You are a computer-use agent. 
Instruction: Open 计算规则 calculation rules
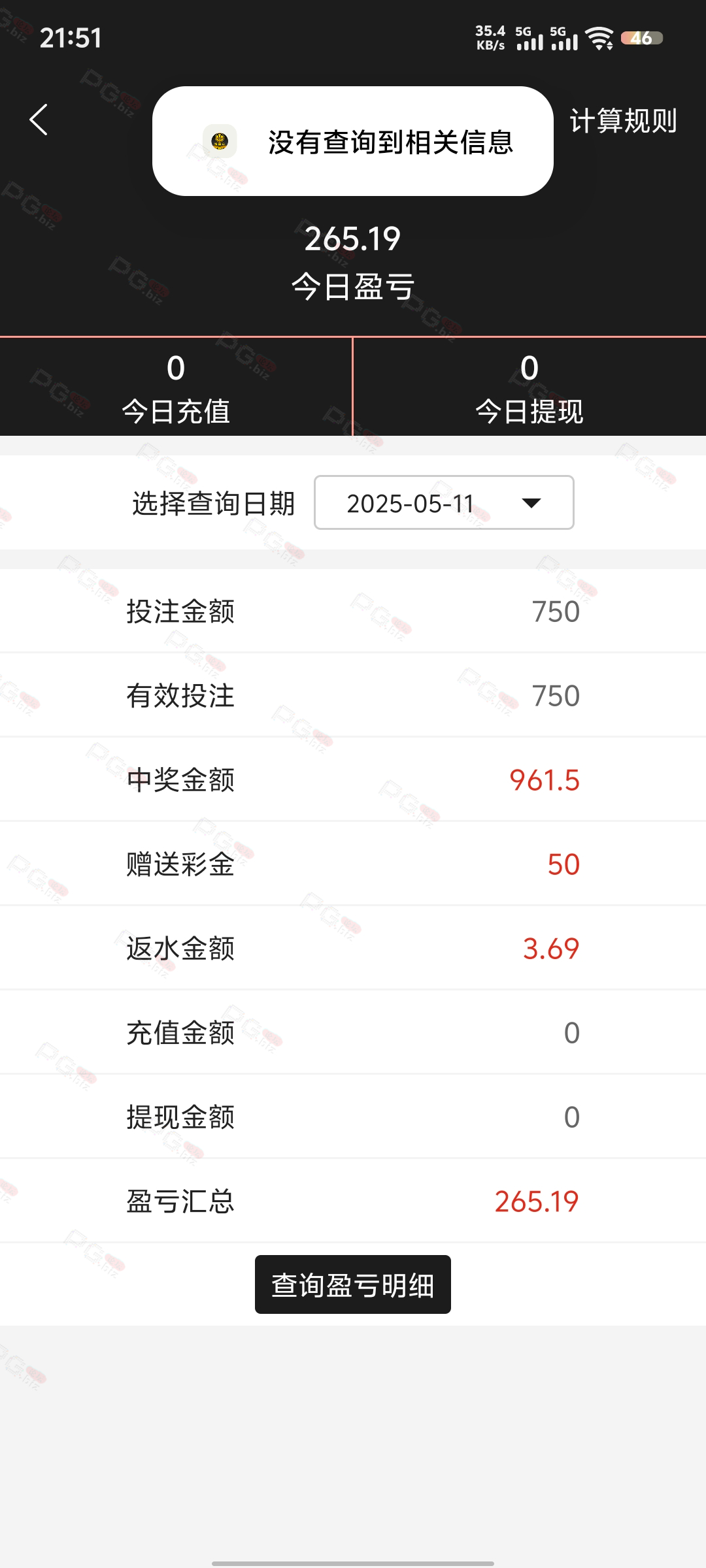623,121
